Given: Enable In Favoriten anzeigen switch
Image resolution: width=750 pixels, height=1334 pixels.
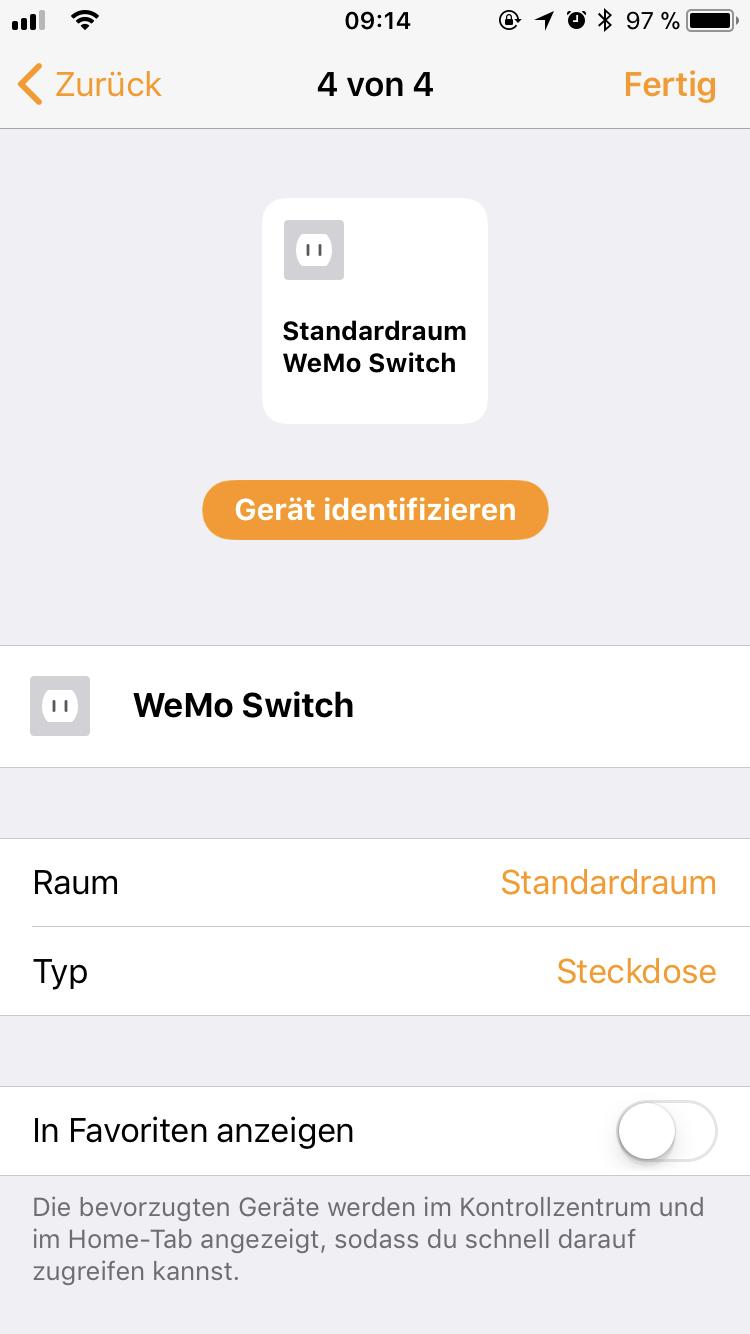Looking at the screenshot, I should [x=667, y=1131].
